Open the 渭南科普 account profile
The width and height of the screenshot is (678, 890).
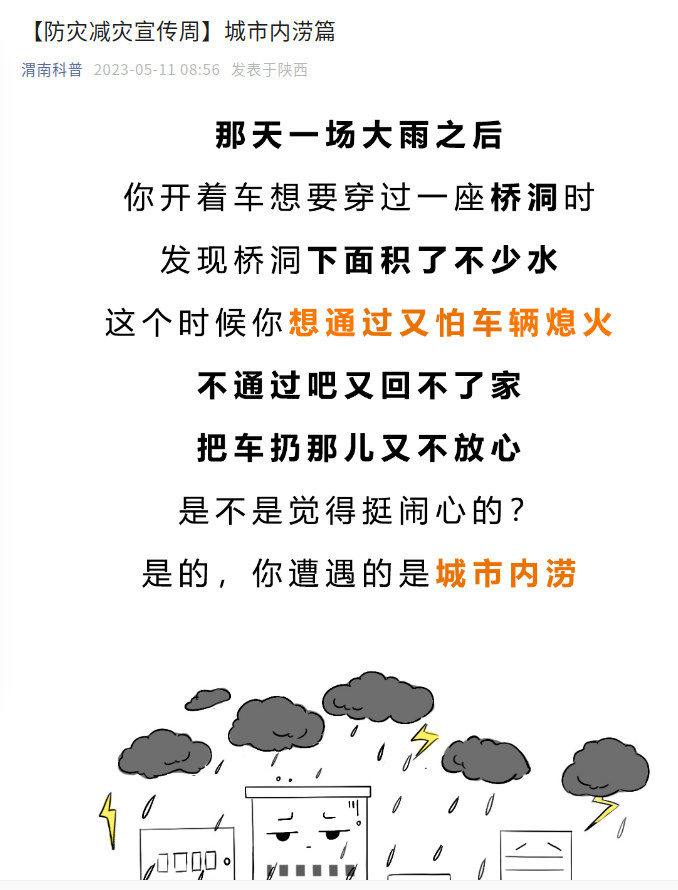point(52,70)
